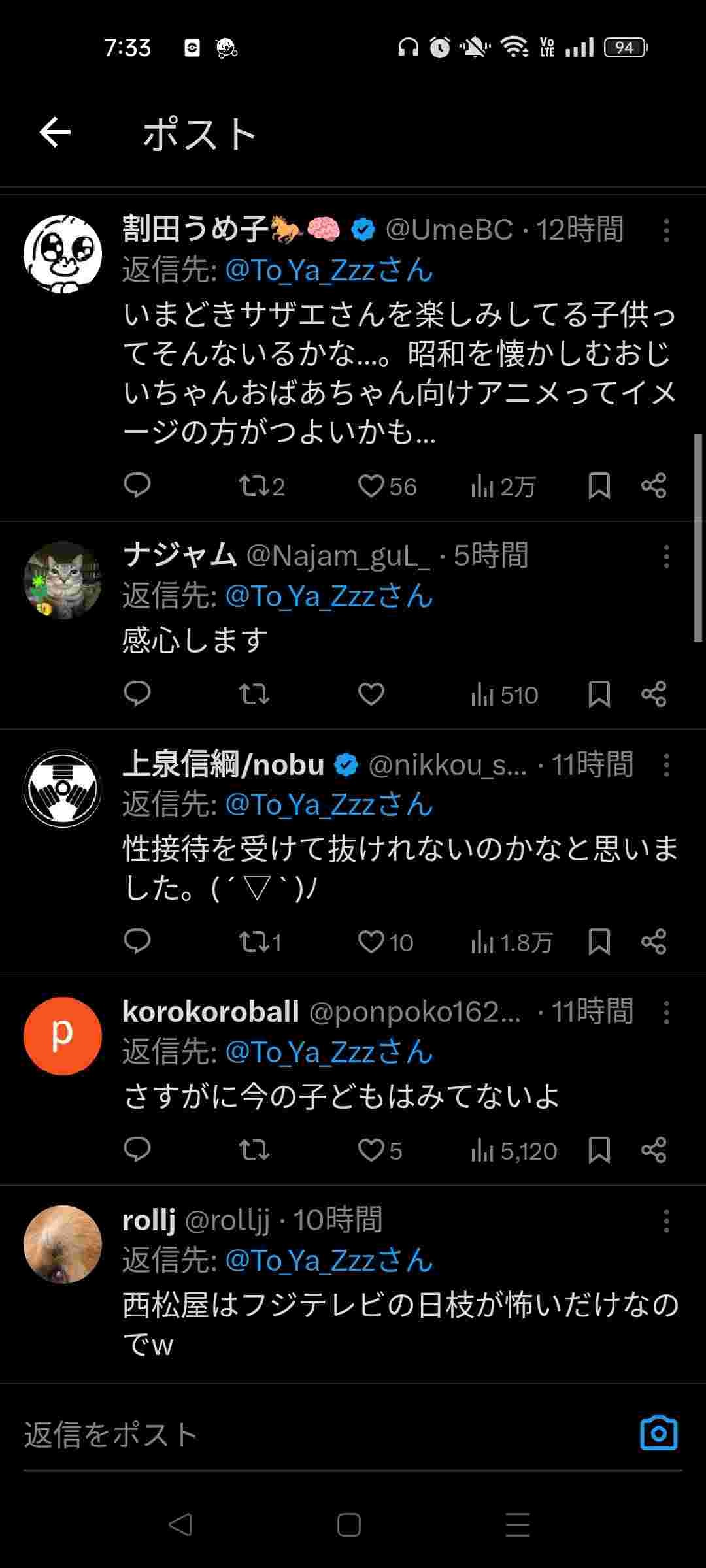Like korokoroball's reply
This screenshot has width=706, height=1568.
[x=371, y=1150]
